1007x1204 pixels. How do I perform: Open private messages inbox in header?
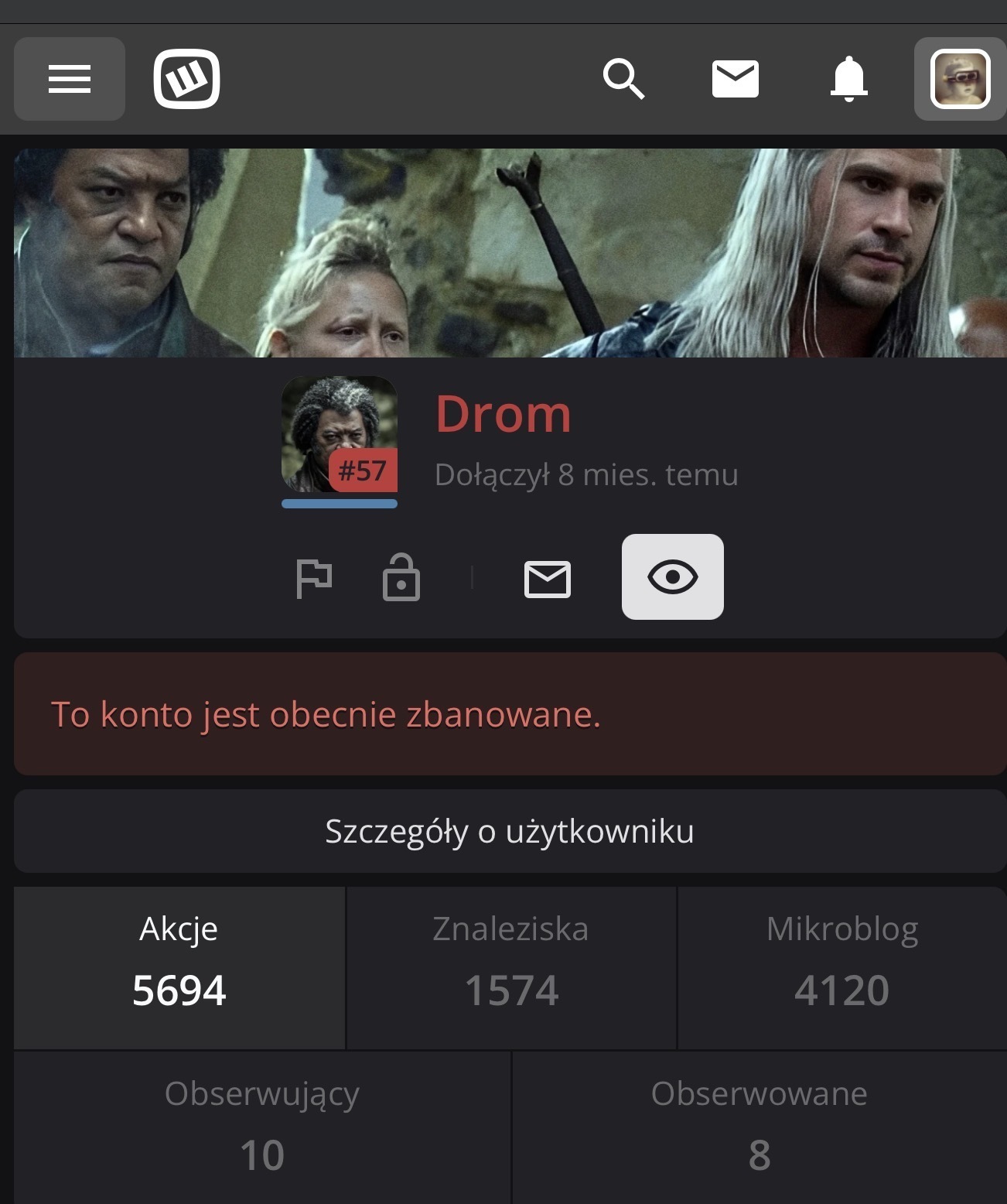tap(735, 79)
